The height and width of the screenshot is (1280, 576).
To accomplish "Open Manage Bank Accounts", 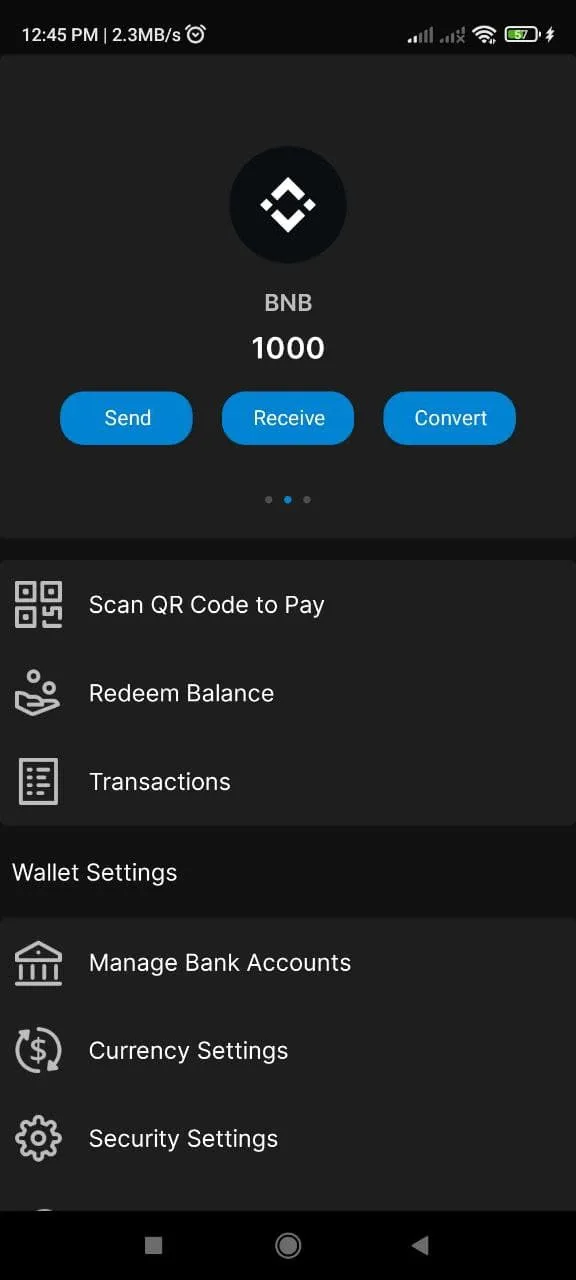I will pos(288,963).
